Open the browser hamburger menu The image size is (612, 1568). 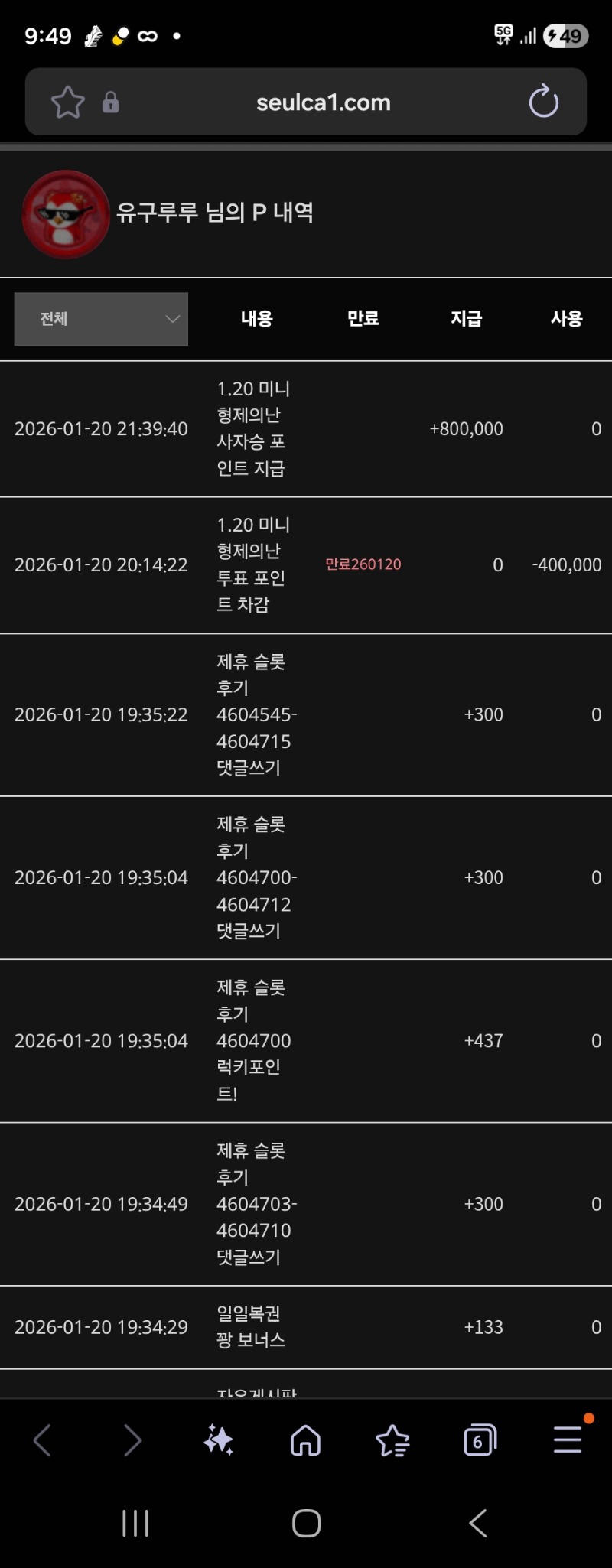(568, 1441)
